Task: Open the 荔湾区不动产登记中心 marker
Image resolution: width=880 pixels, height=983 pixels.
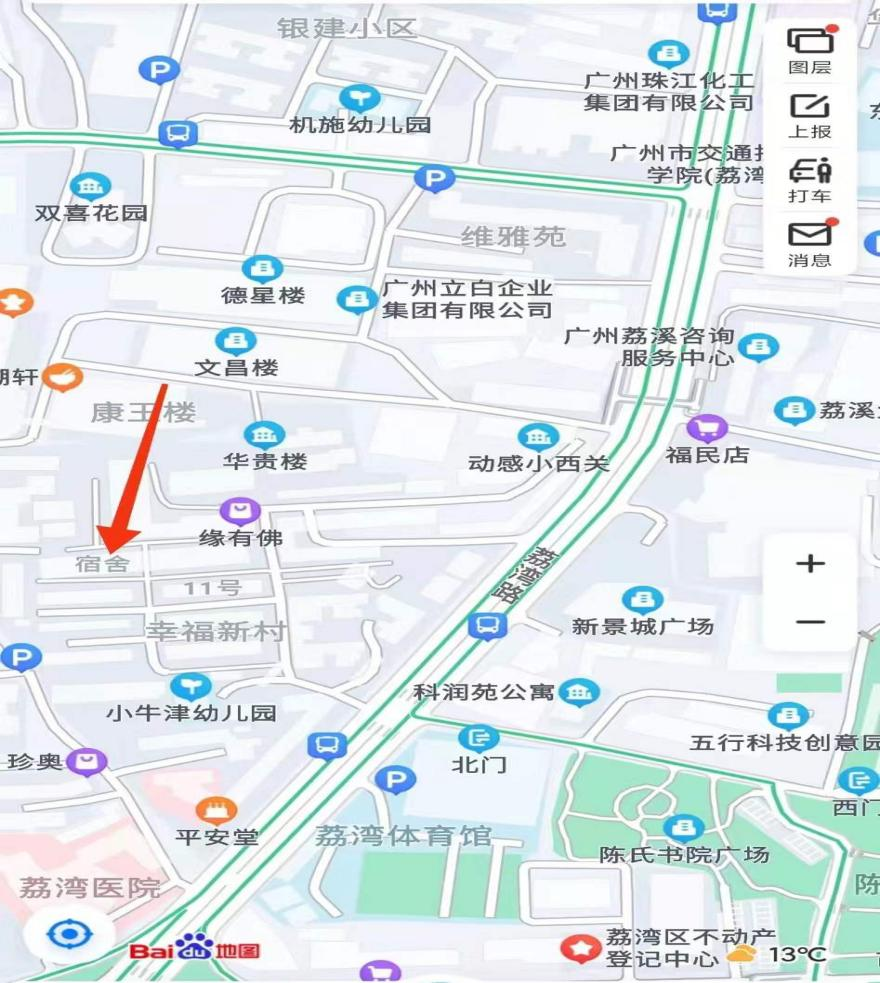Action: click(579, 947)
